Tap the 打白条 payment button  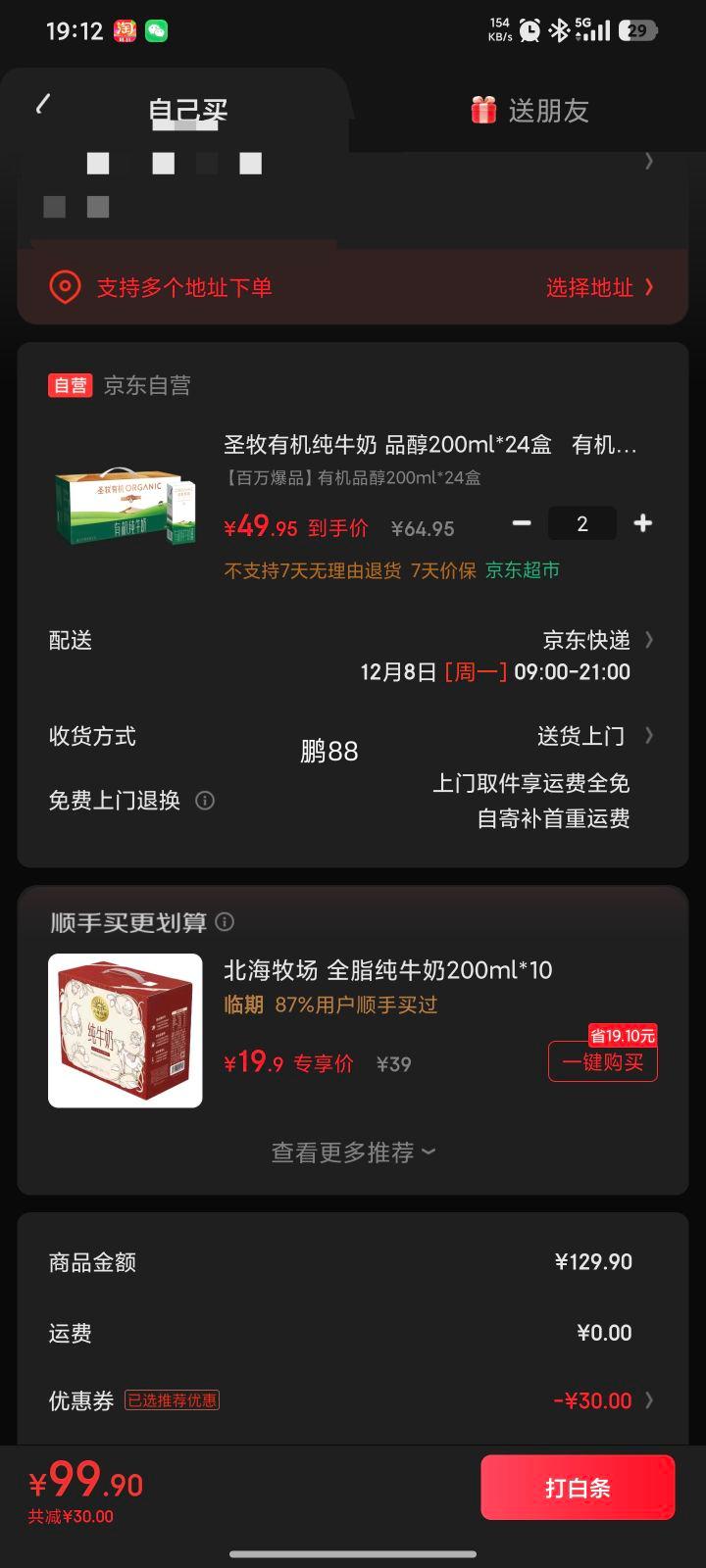578,1488
